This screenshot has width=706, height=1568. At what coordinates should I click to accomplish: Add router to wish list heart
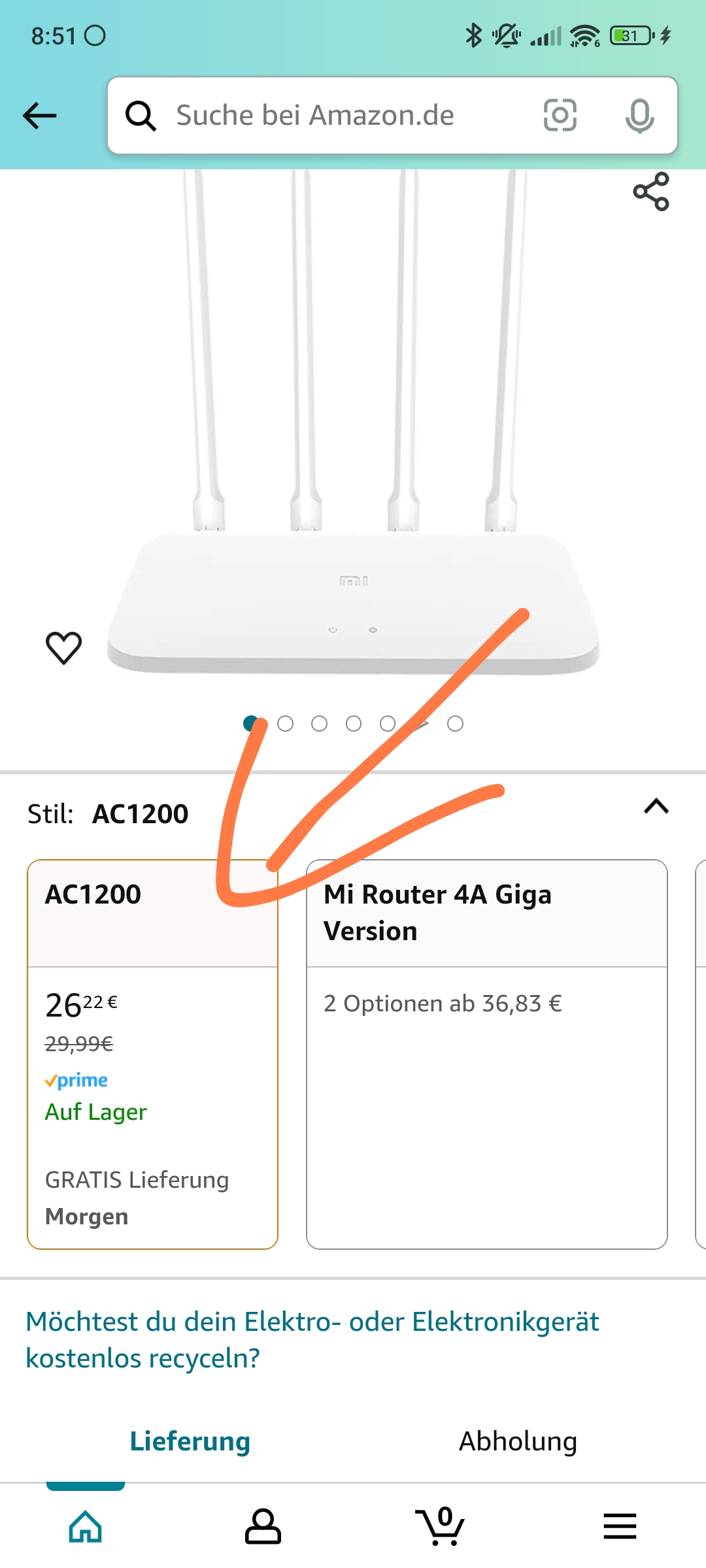pos(63,647)
